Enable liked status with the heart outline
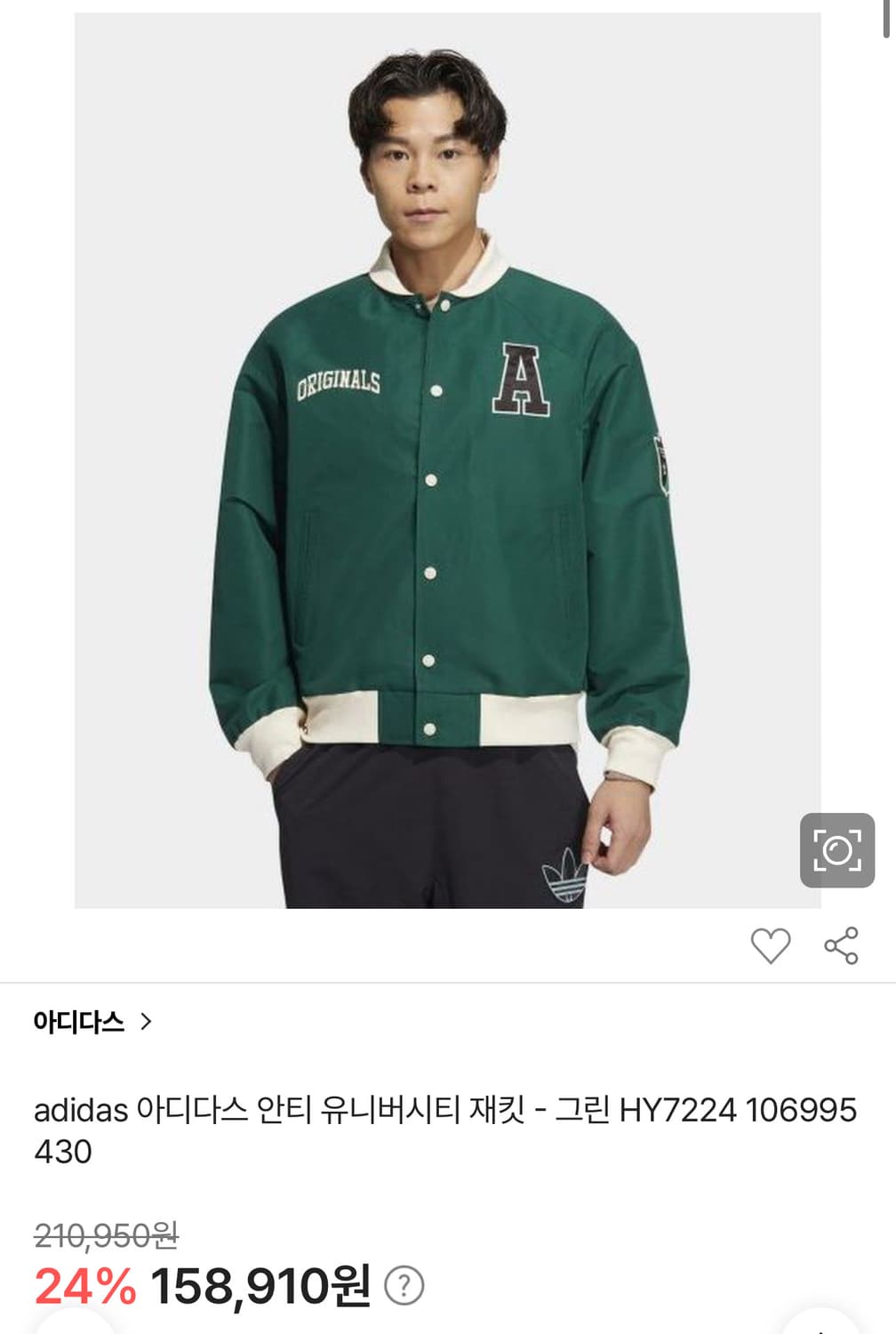 coord(772,947)
